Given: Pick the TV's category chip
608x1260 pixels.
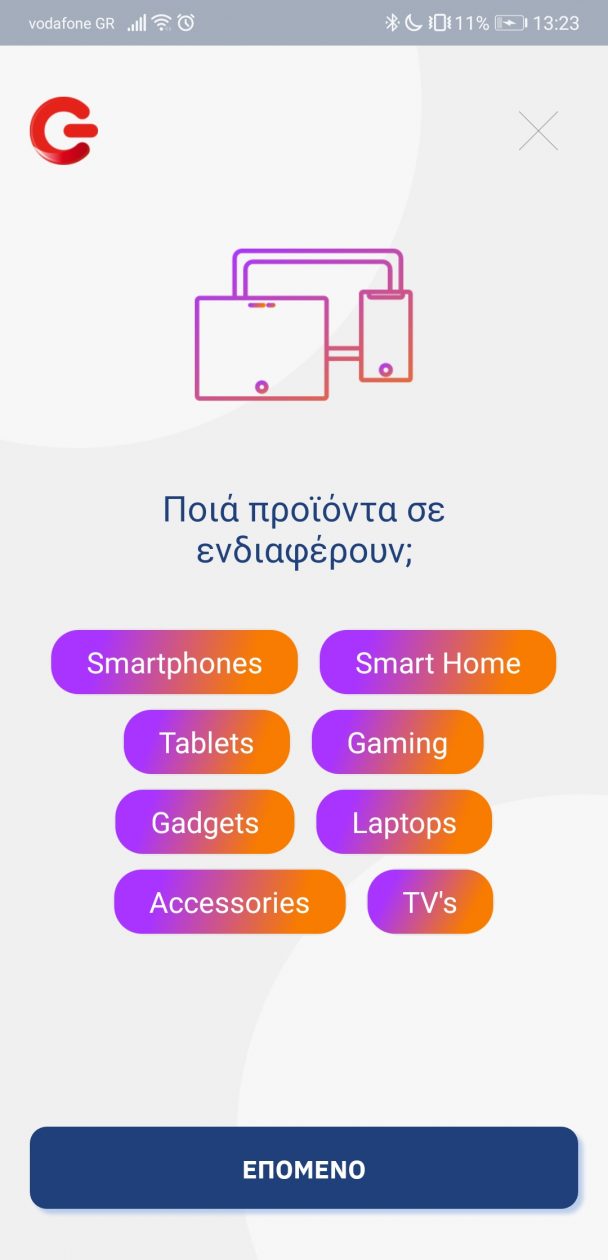Looking at the screenshot, I should coord(430,902).
